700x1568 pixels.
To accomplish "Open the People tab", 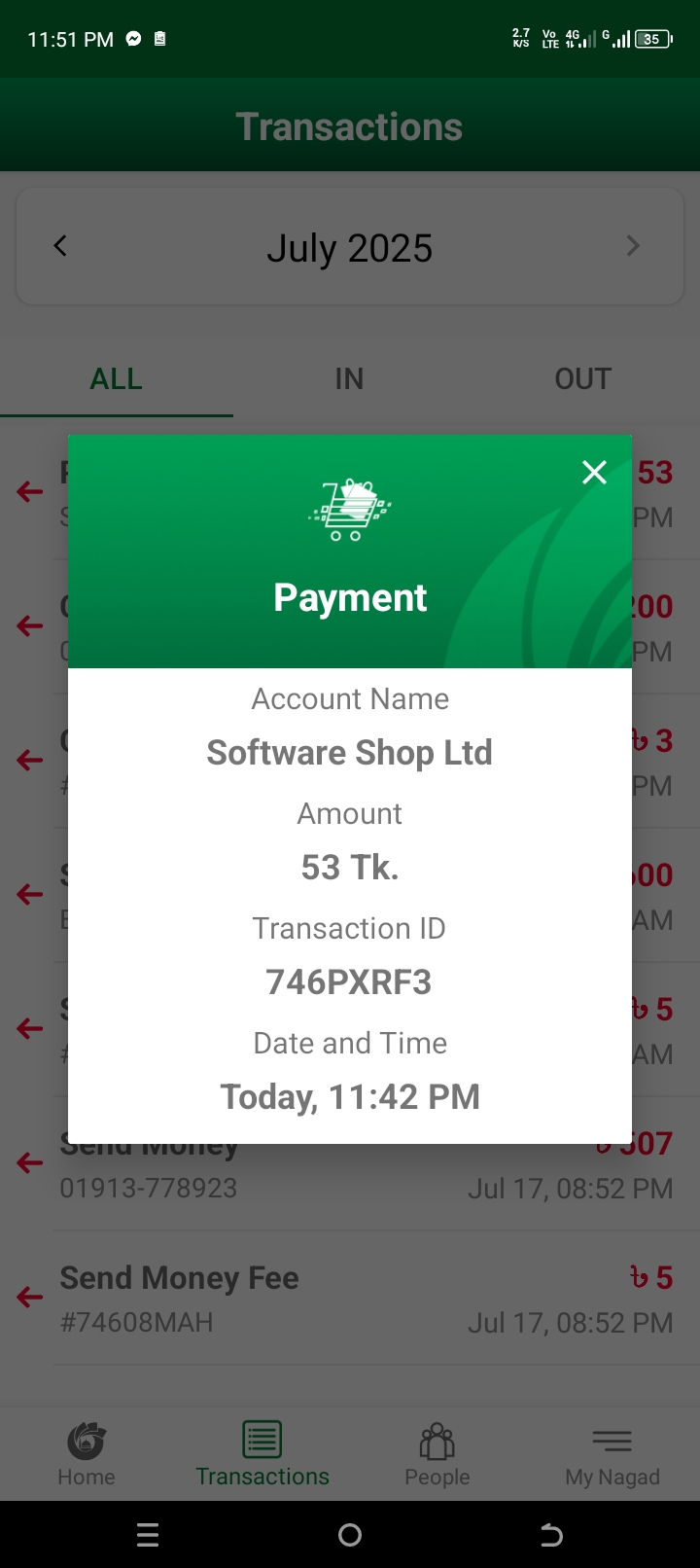I will pyautogui.click(x=437, y=1454).
